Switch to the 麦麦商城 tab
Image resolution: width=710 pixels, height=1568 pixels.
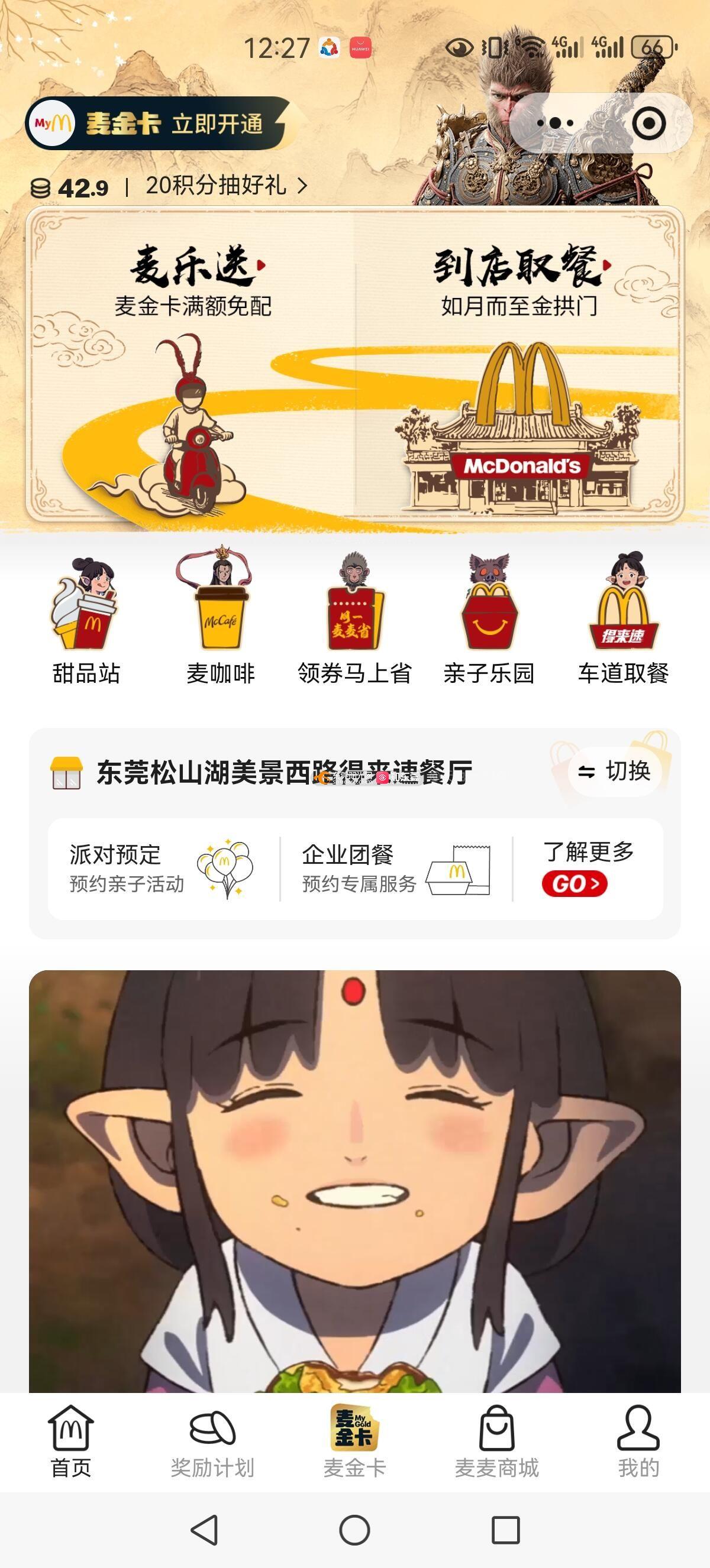pos(497,1443)
